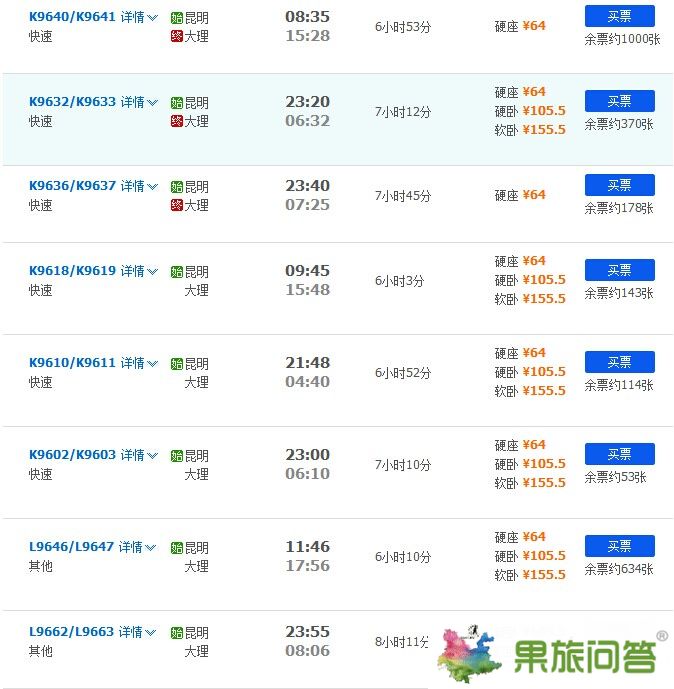Viewport: 674px width, 689px height.
Task: Buy ticket for train K9610/K9611
Action: coord(619,362)
